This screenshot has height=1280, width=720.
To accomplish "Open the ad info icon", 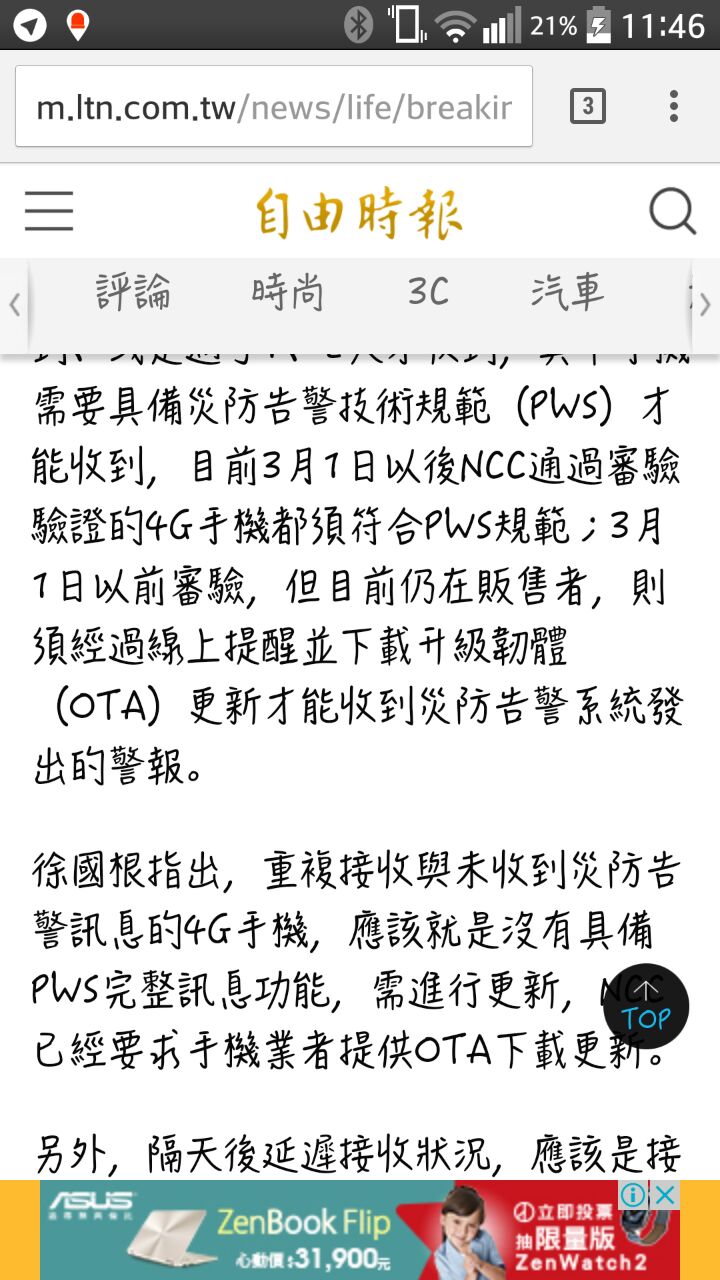I will (634, 1194).
